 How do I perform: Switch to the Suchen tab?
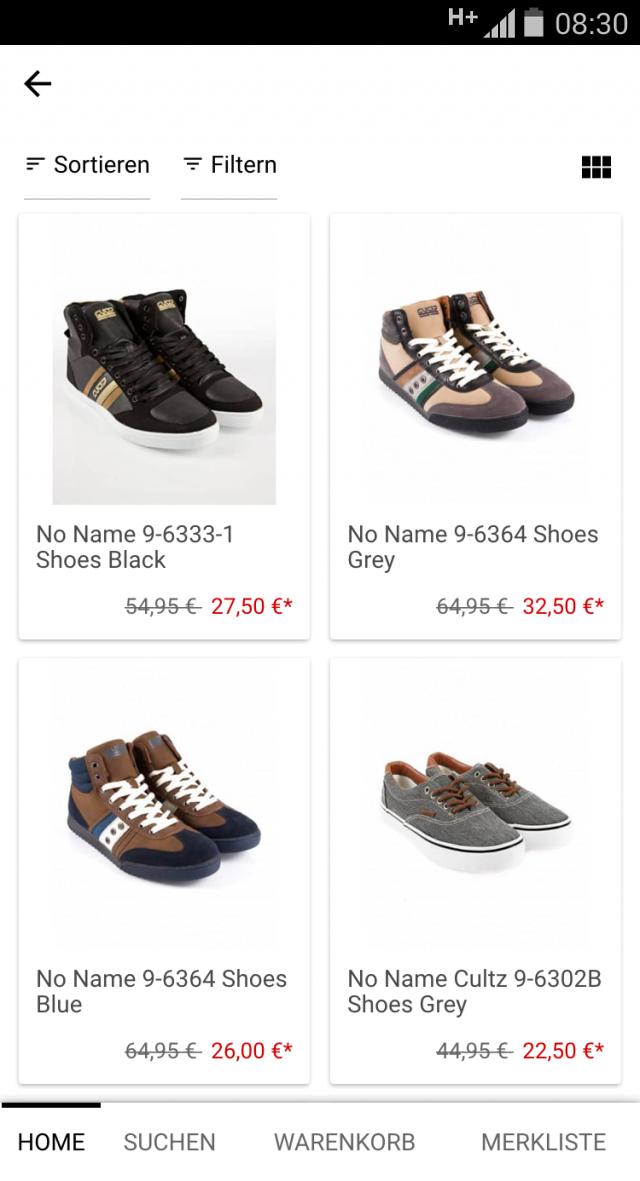pyautogui.click(x=169, y=1142)
